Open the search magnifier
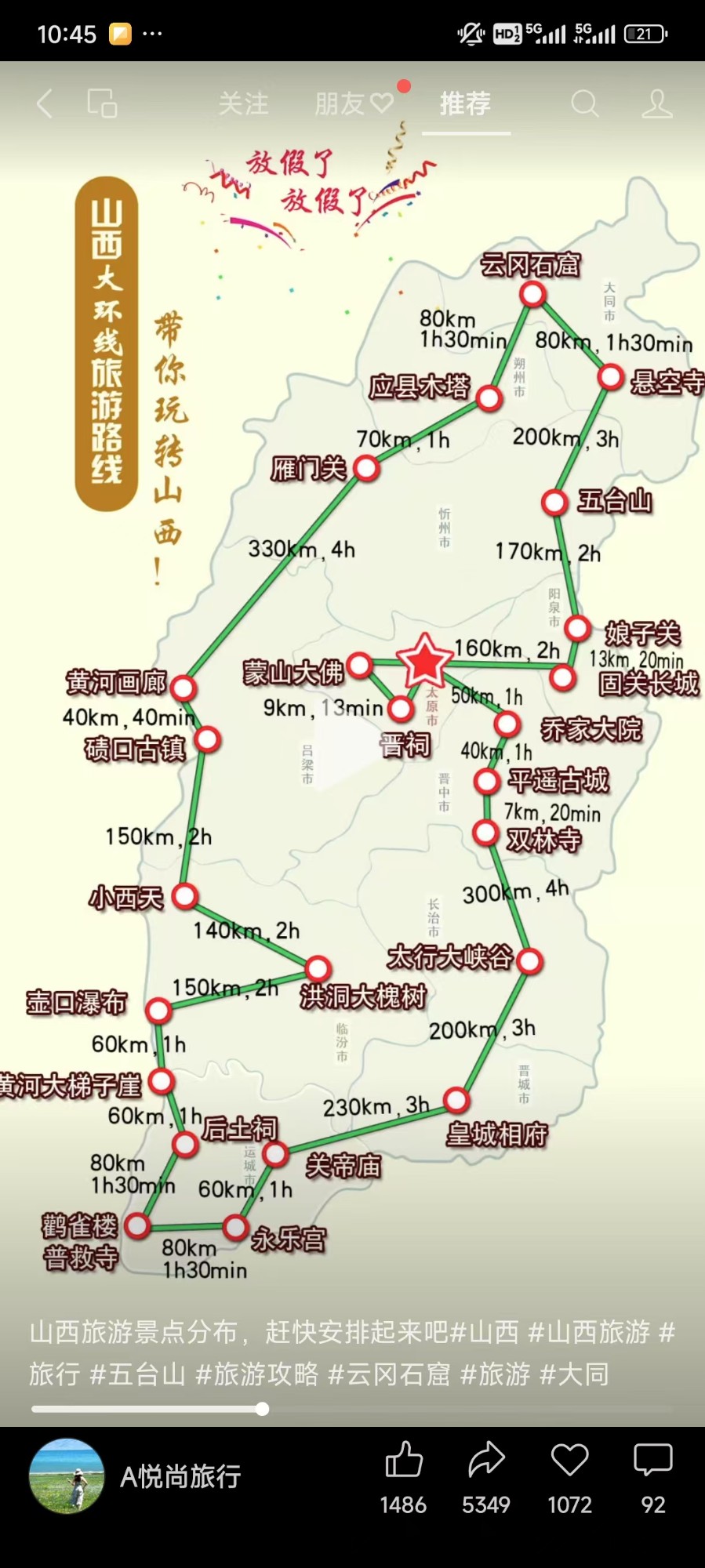705x1568 pixels. coord(584,103)
